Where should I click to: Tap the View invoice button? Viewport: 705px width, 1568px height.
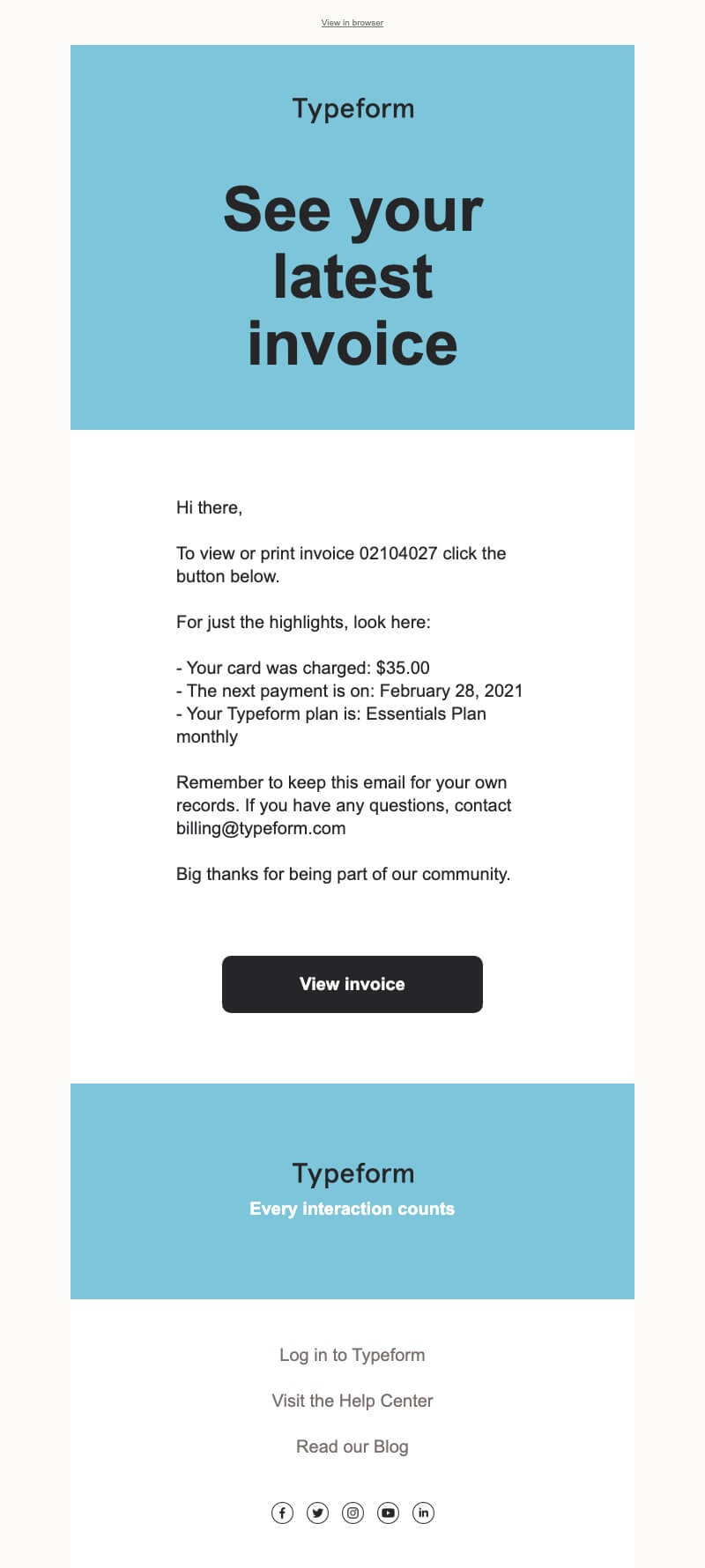352,984
